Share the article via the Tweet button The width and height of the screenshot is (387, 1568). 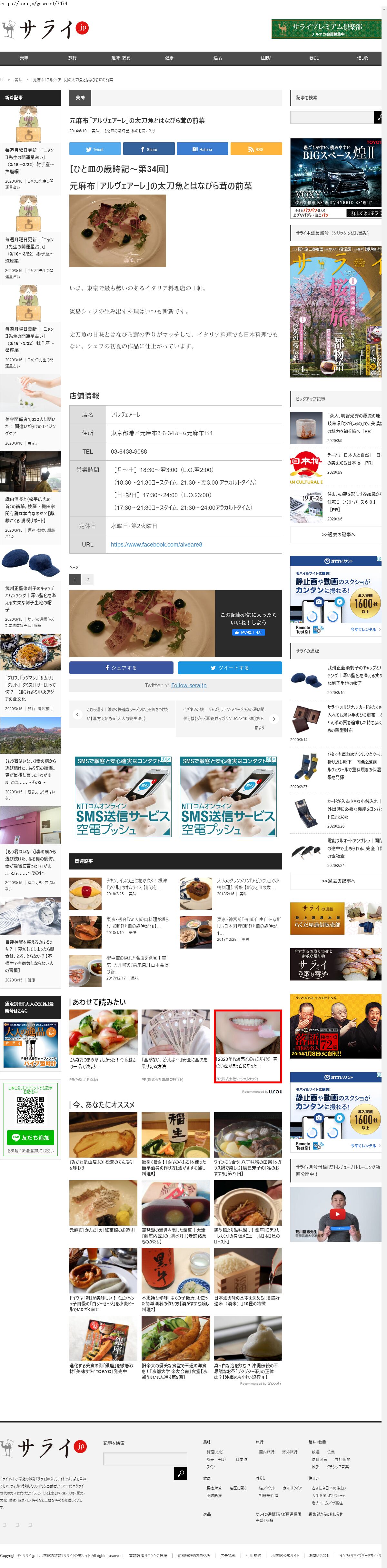[94, 149]
